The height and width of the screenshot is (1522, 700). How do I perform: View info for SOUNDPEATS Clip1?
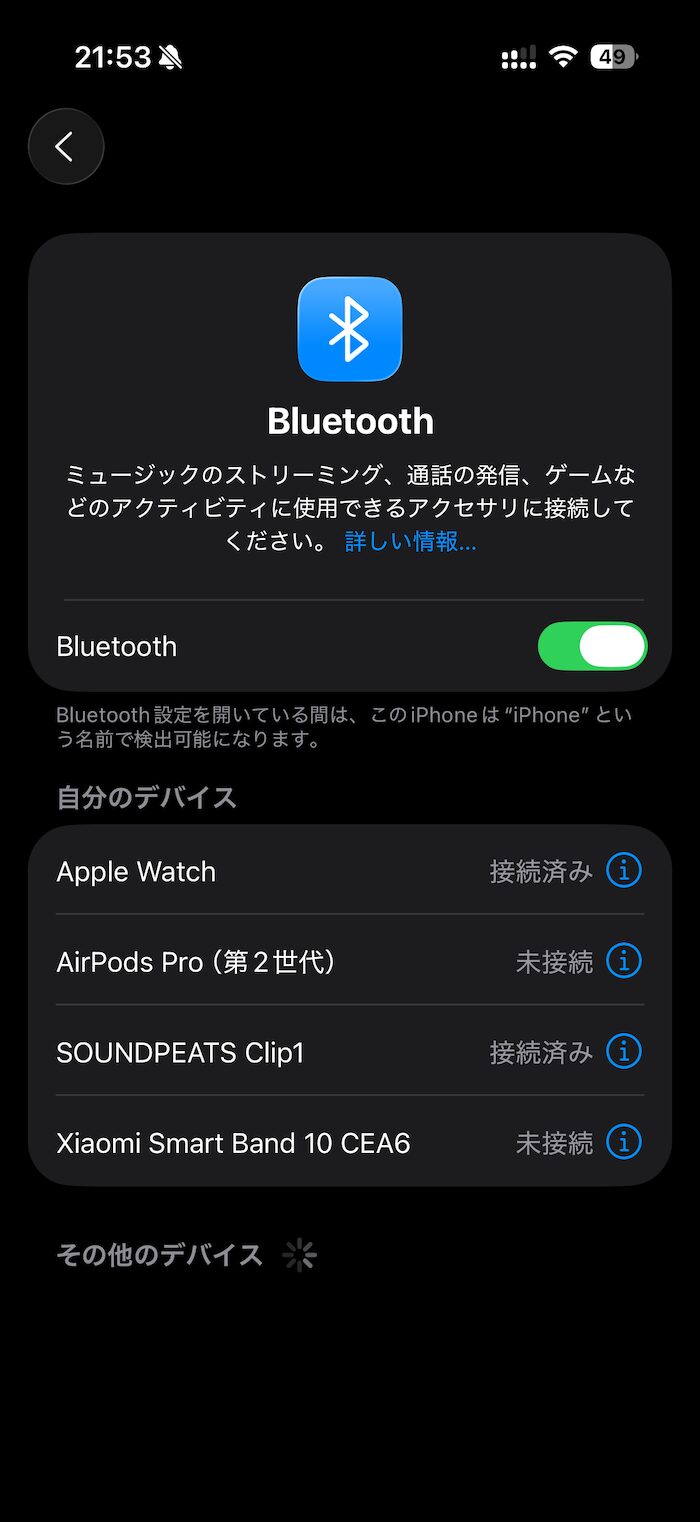pyautogui.click(x=624, y=1052)
